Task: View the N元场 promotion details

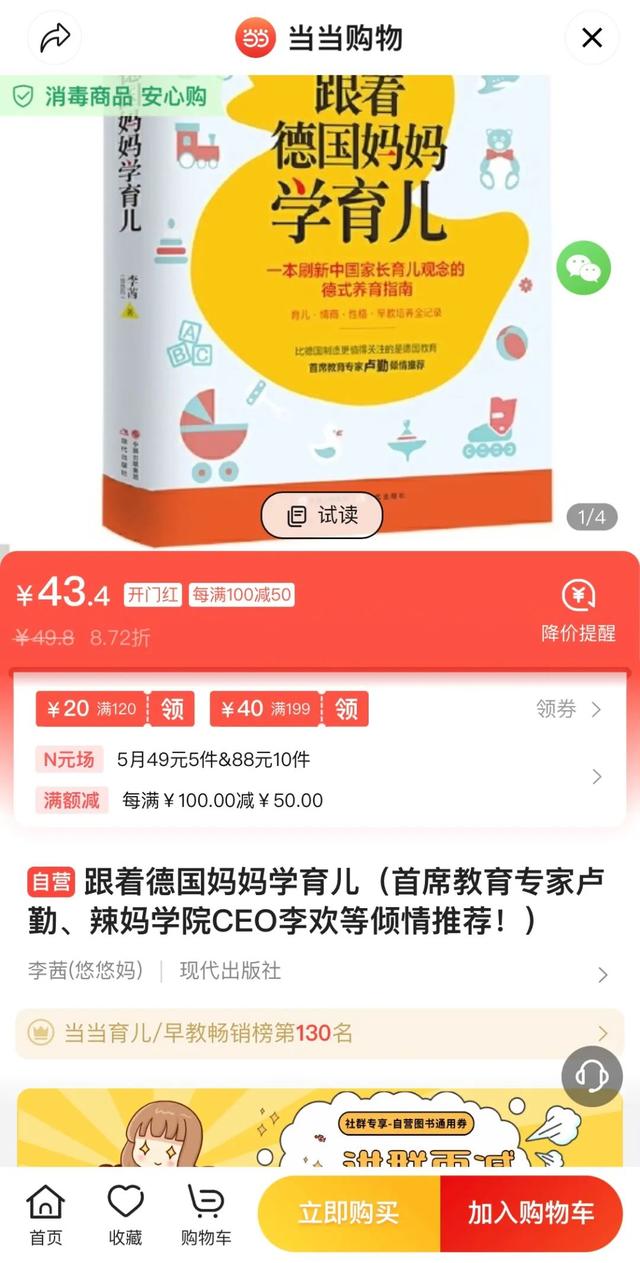Action: click(320, 760)
